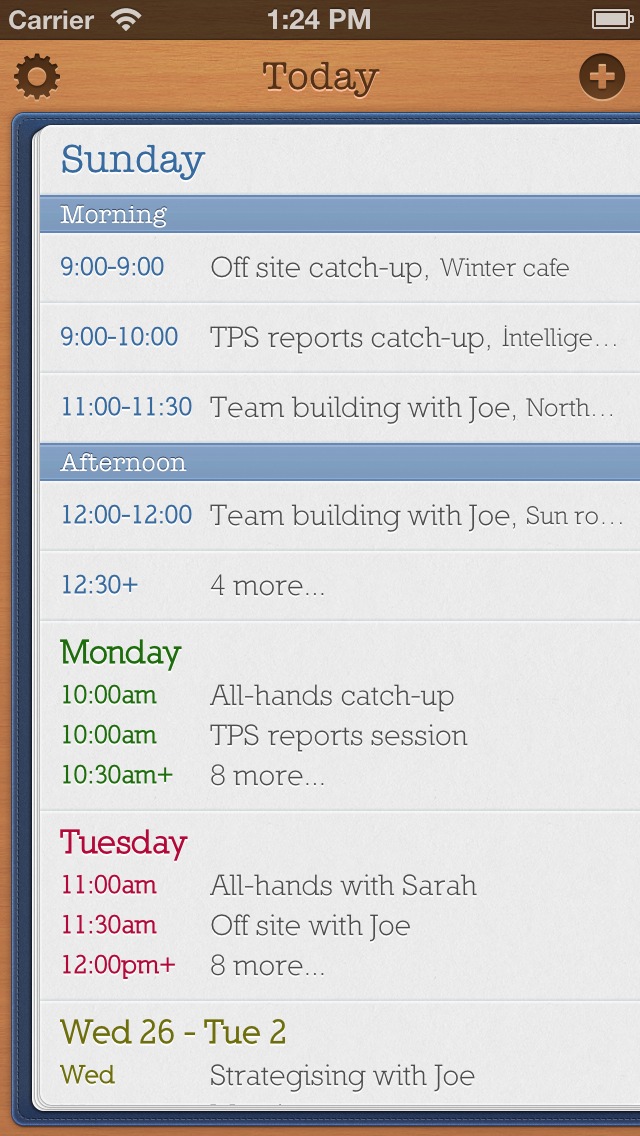Viewport: 640px width, 1136px height.
Task: Open the 11:00-11:30 Team building with Joe
Action: tap(340, 408)
